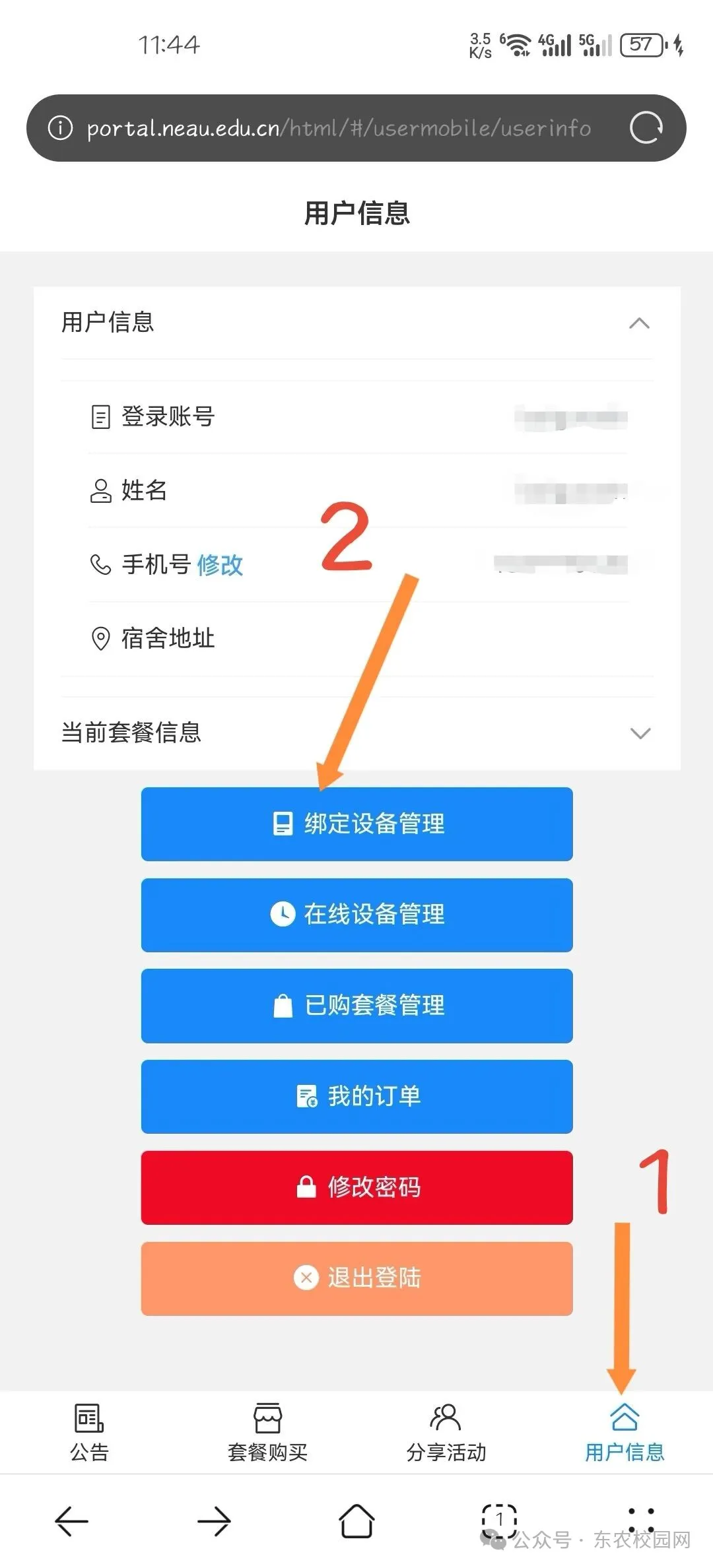Log out via 退出登陆
The height and width of the screenshot is (1568, 713).
(356, 1278)
